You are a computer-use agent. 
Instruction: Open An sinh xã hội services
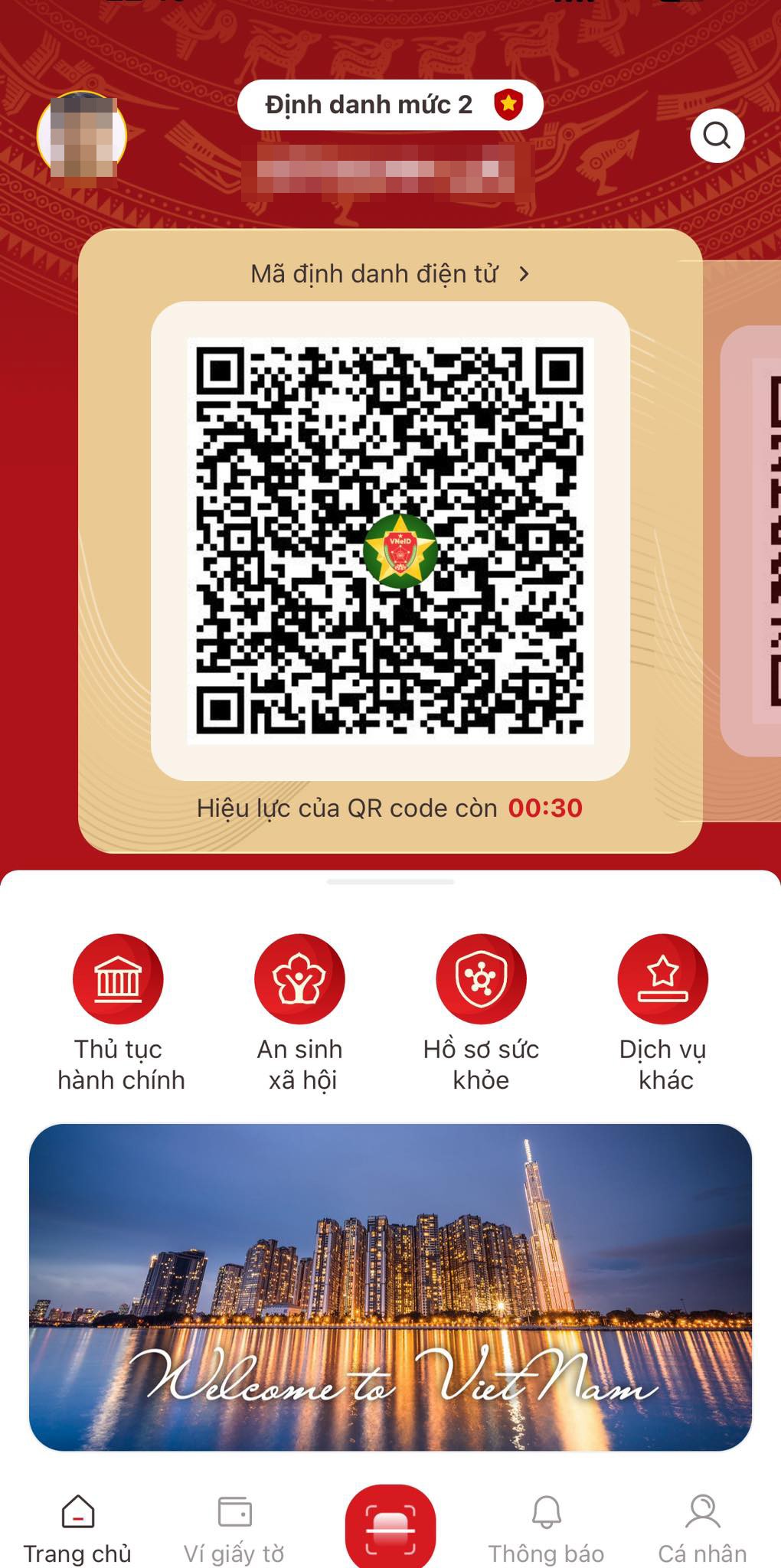click(x=299, y=979)
